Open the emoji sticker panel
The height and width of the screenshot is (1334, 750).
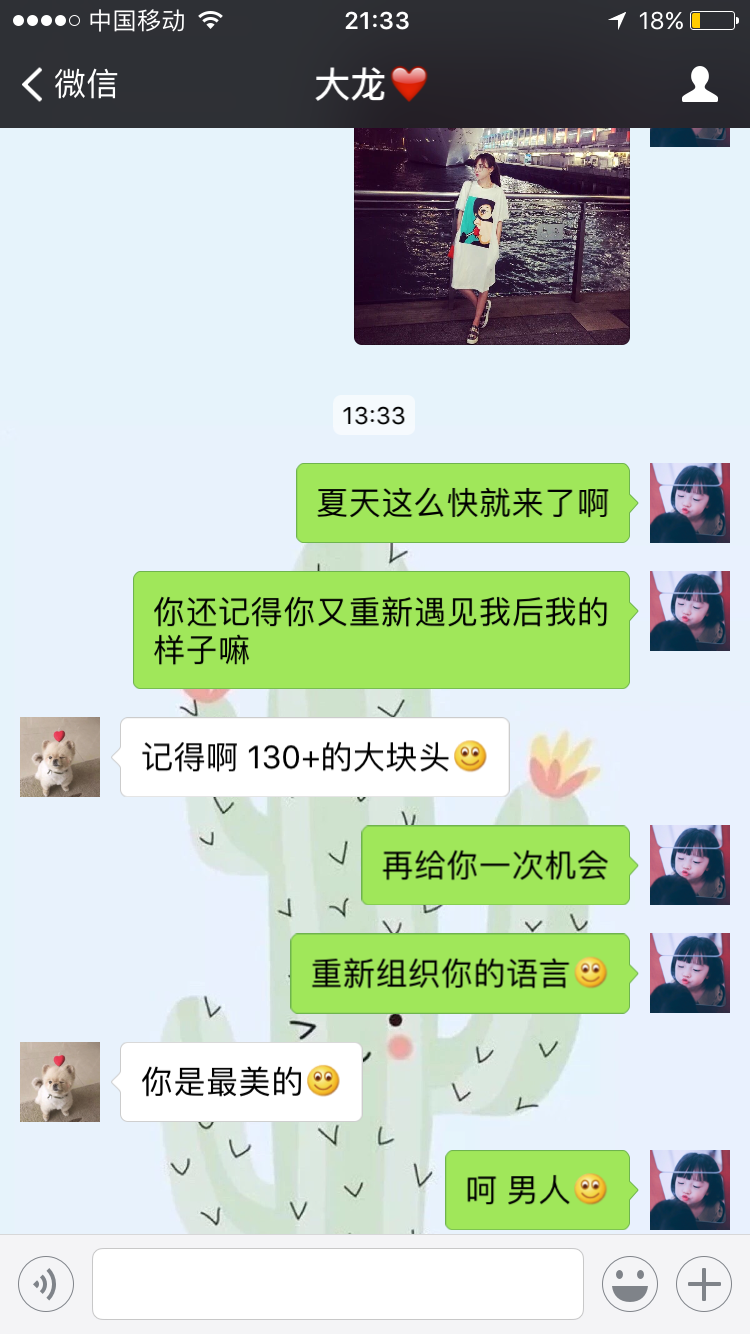tap(629, 1283)
